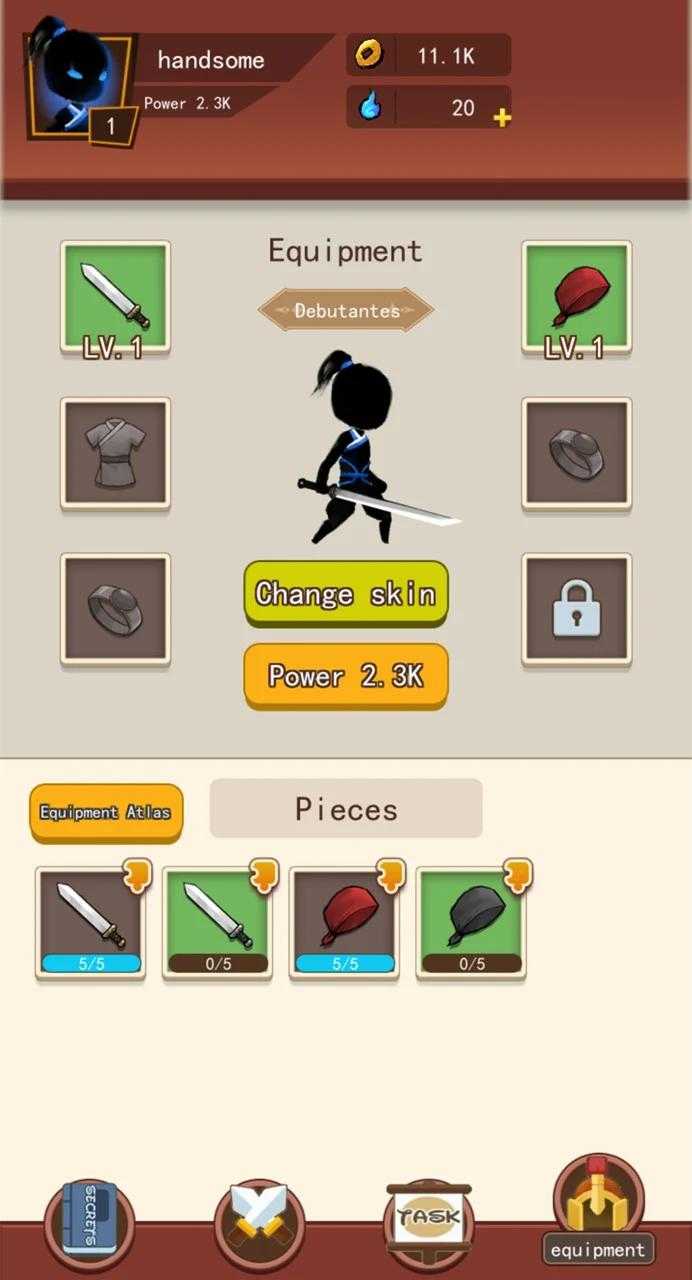Open the Equipment Atlas
This screenshot has width=692, height=1280.
(106, 813)
